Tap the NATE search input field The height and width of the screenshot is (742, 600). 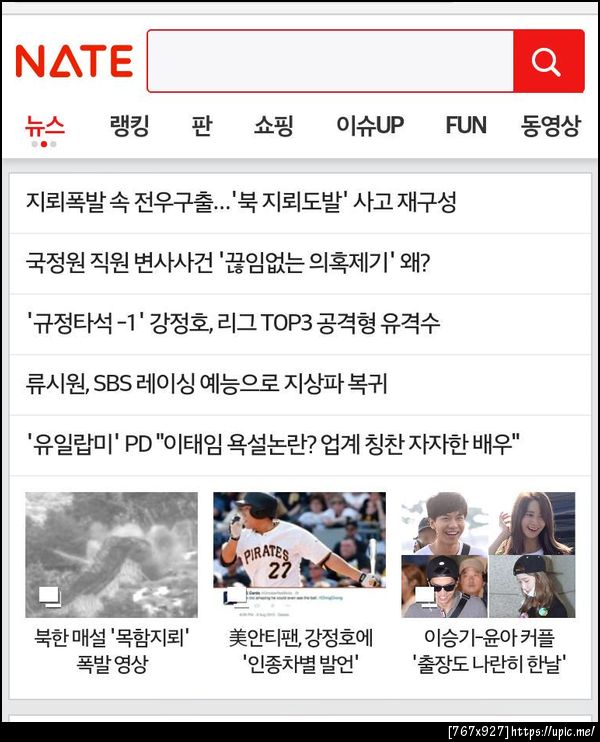tap(330, 62)
